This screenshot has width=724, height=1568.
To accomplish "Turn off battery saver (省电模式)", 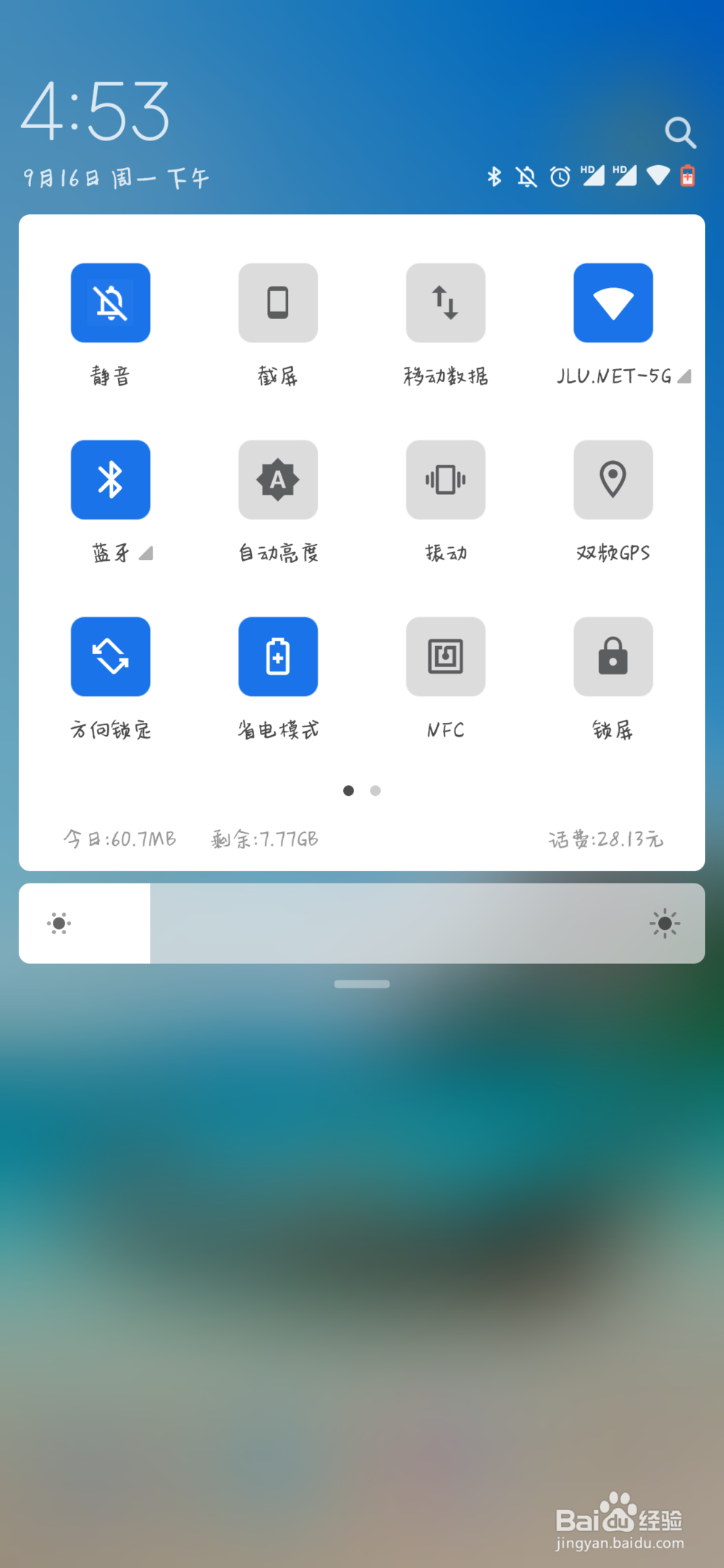I will (278, 656).
